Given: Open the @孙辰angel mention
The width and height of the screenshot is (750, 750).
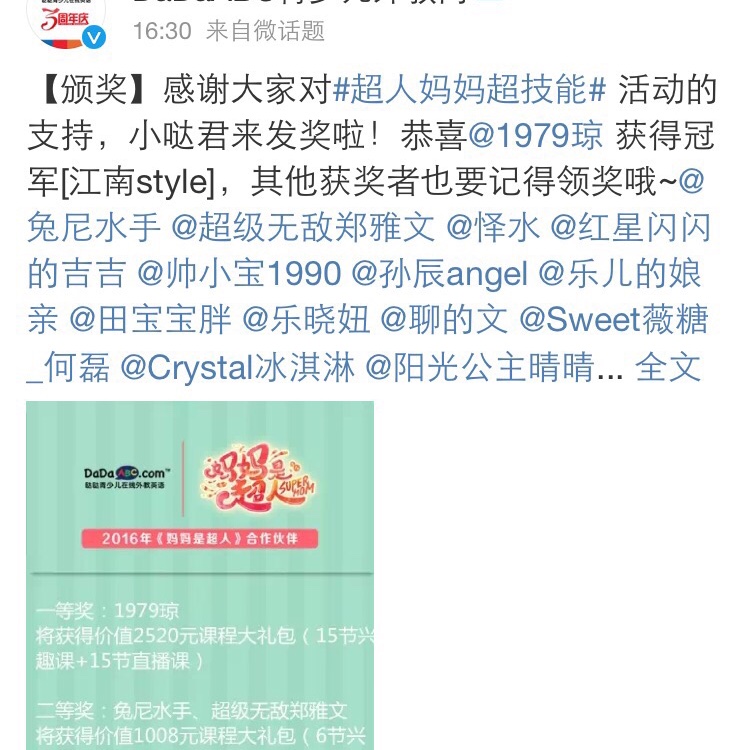Looking at the screenshot, I should pyautogui.click(x=440, y=274).
